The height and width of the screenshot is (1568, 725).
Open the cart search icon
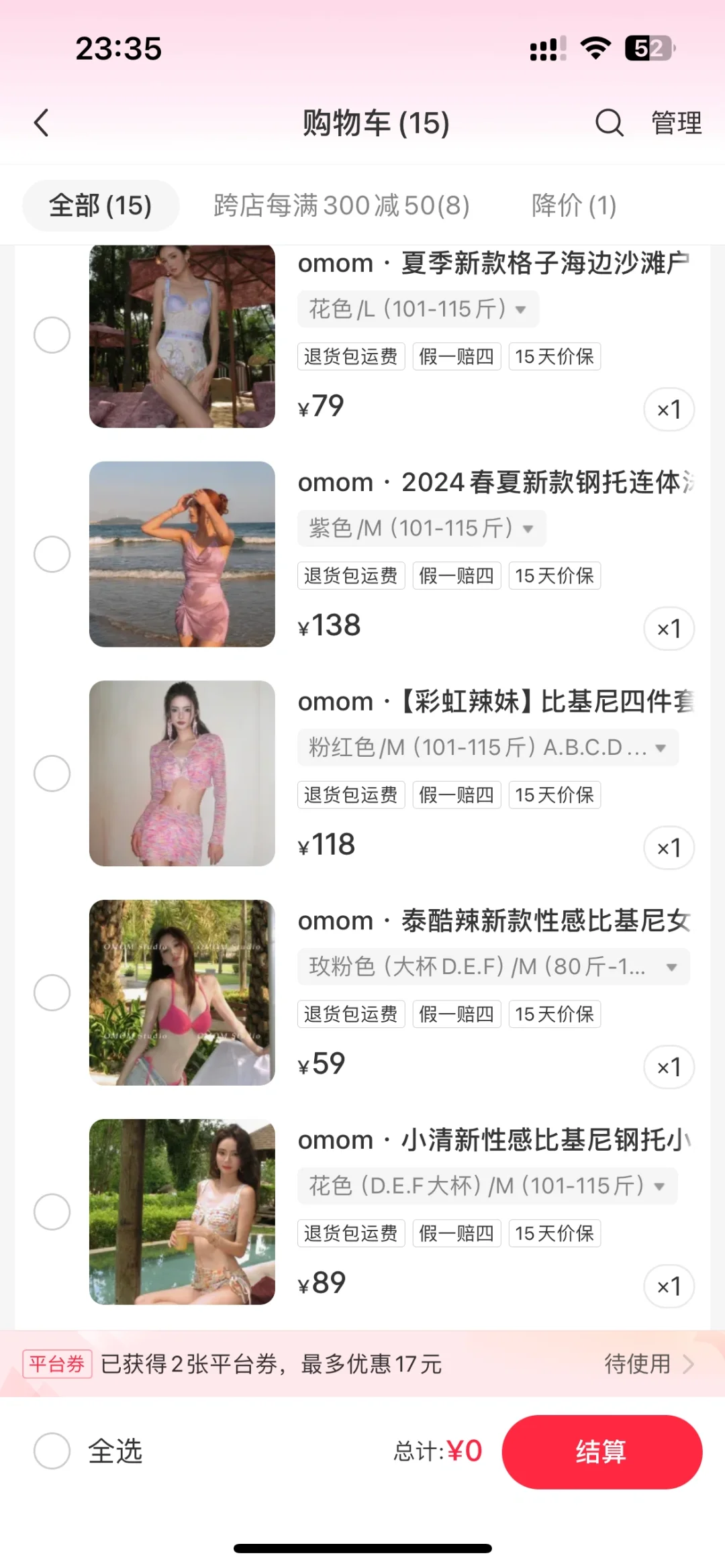click(x=610, y=123)
